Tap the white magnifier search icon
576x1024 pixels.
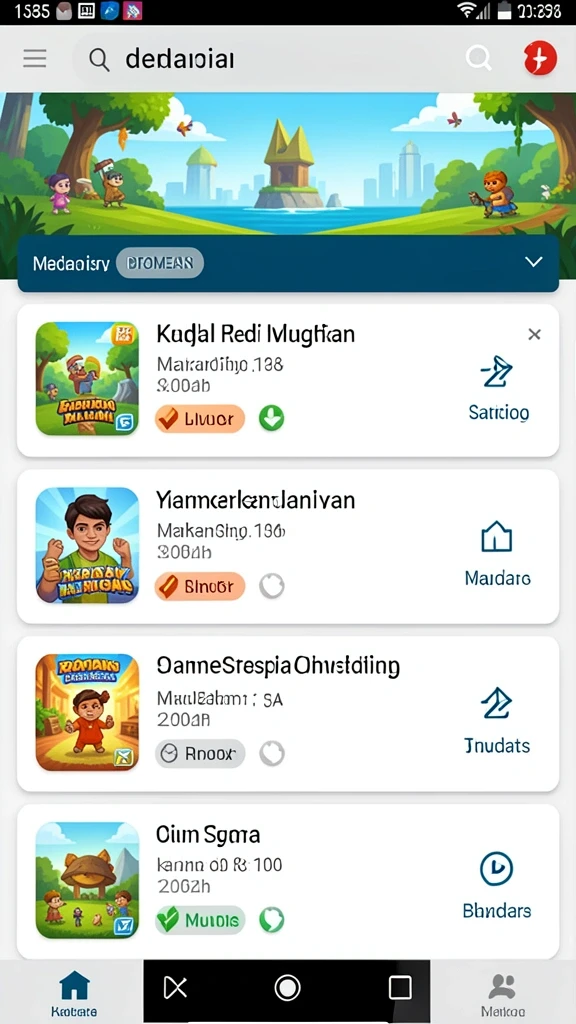pyautogui.click(x=479, y=59)
